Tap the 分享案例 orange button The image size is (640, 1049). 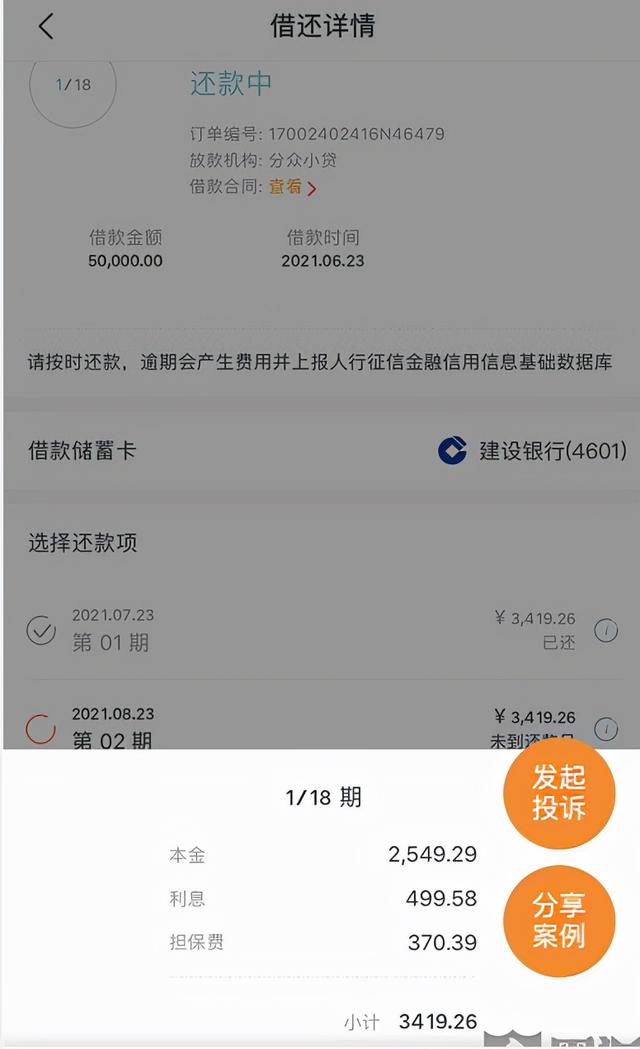(x=559, y=921)
